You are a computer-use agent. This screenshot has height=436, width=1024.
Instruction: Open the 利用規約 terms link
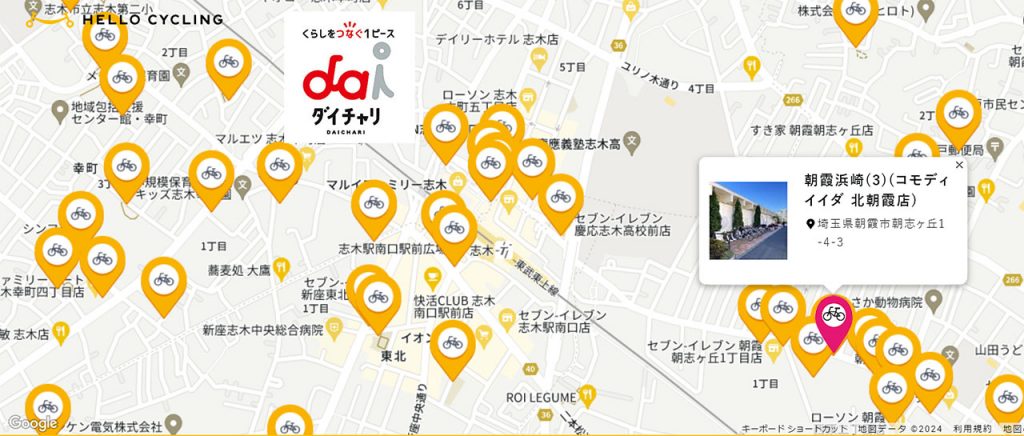971,428
